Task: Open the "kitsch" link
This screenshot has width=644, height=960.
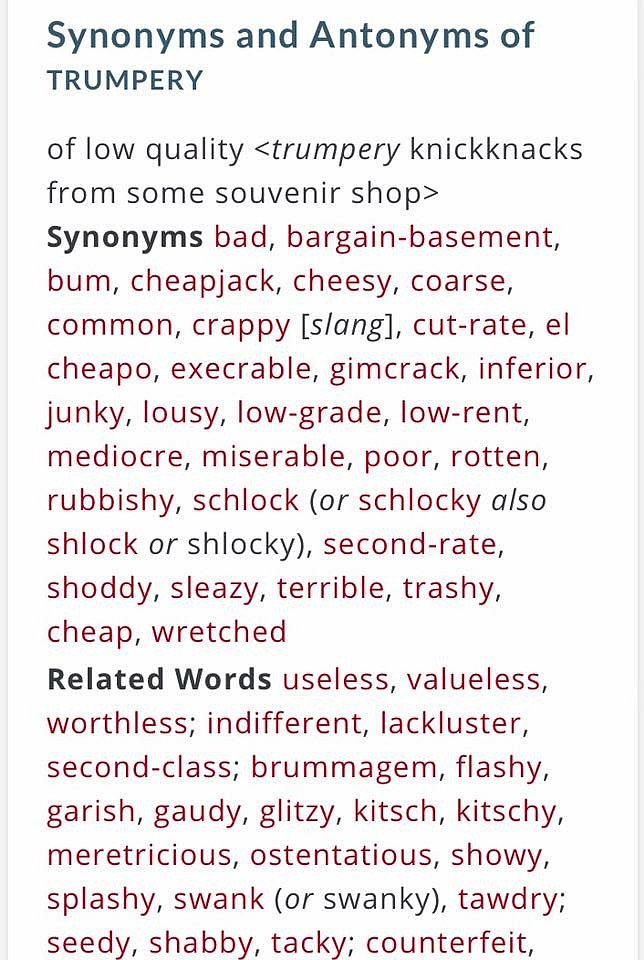Action: click(x=400, y=811)
